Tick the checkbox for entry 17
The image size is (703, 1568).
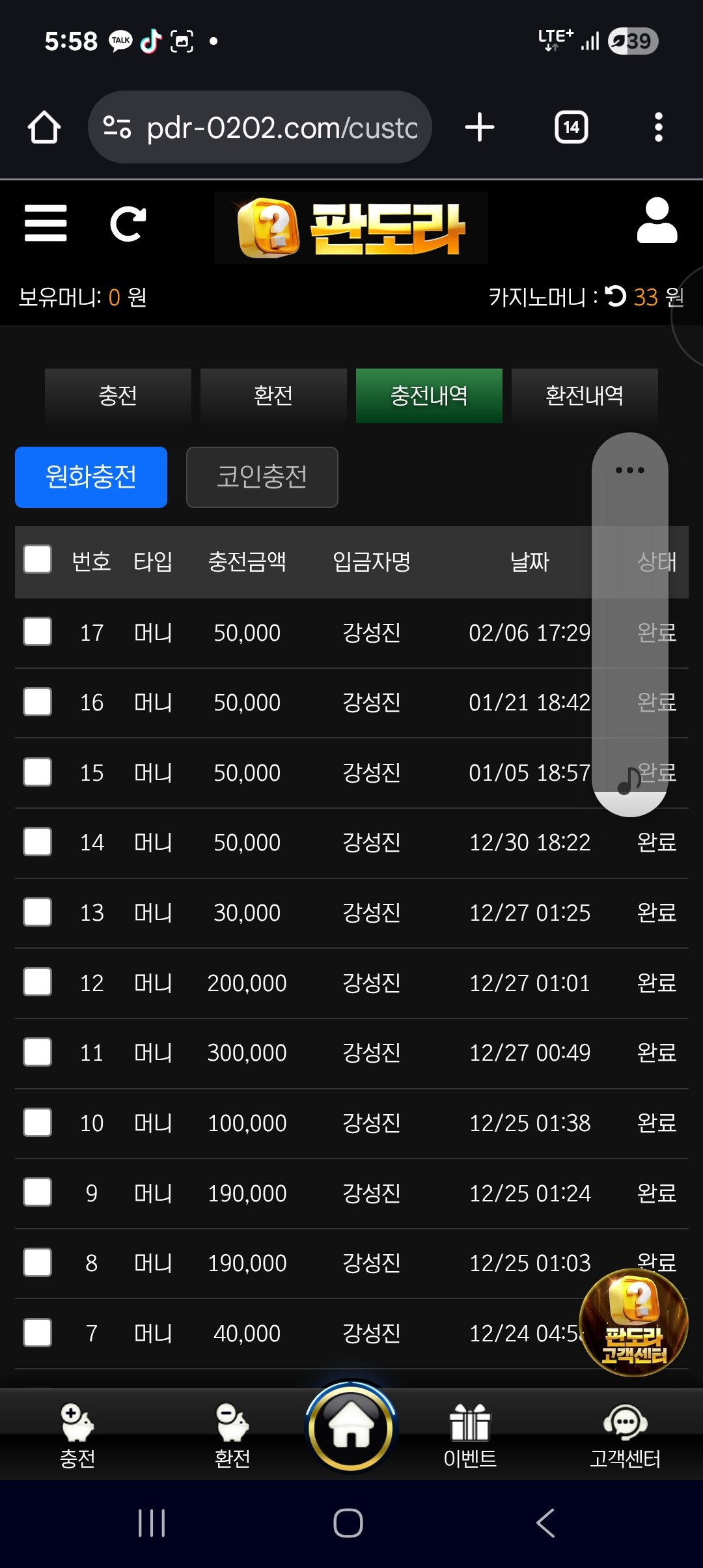pos(38,632)
